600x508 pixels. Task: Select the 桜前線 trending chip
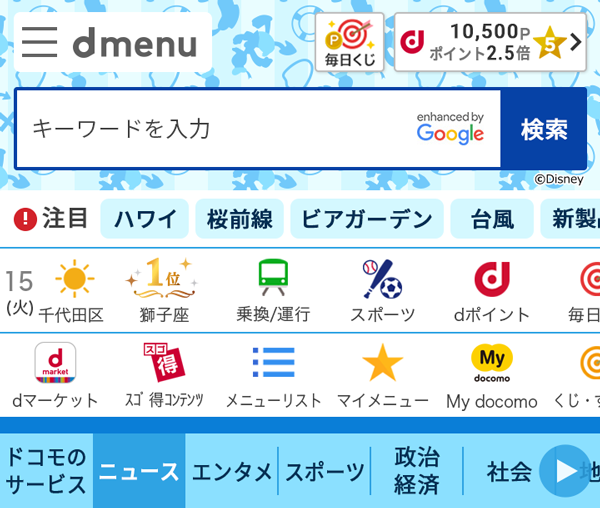(x=239, y=218)
